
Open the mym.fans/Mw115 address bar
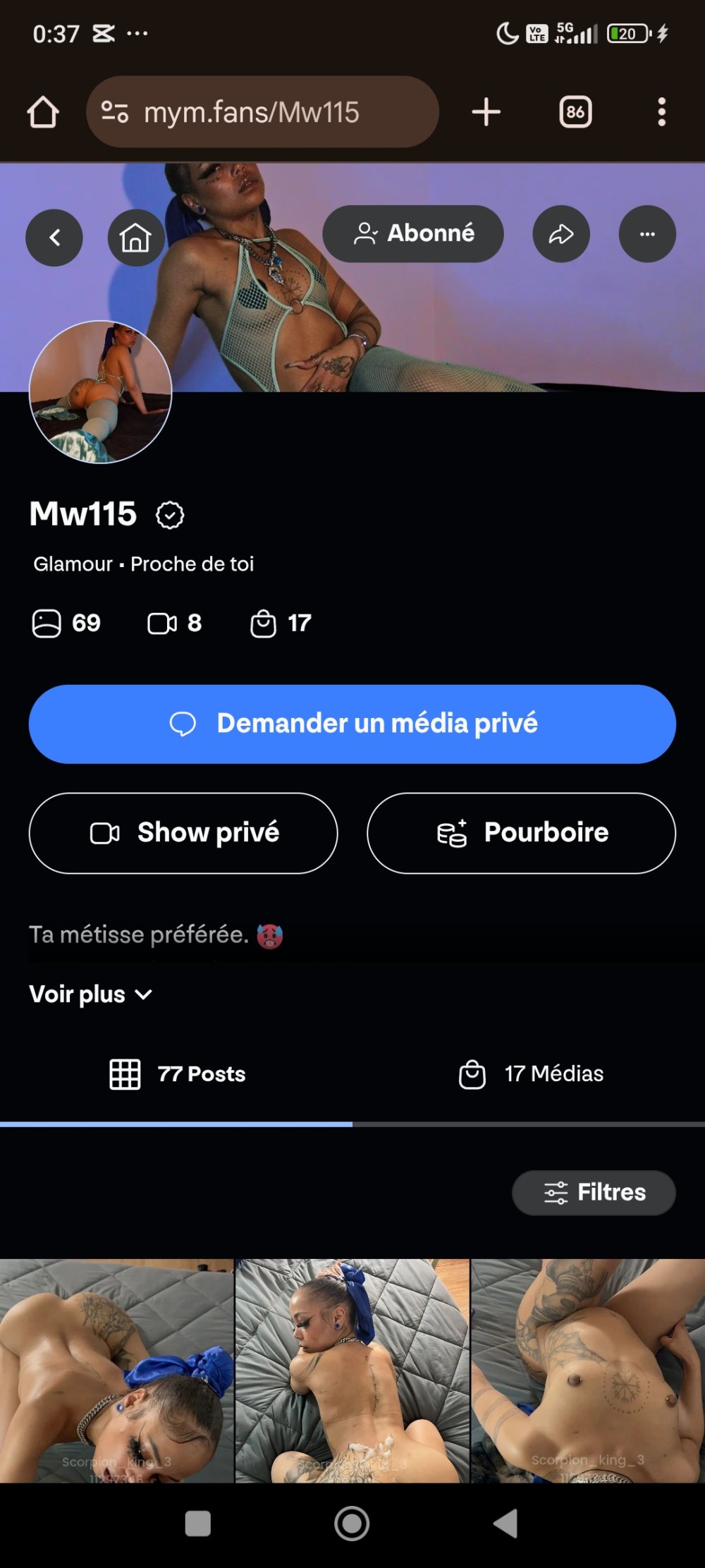(x=262, y=113)
